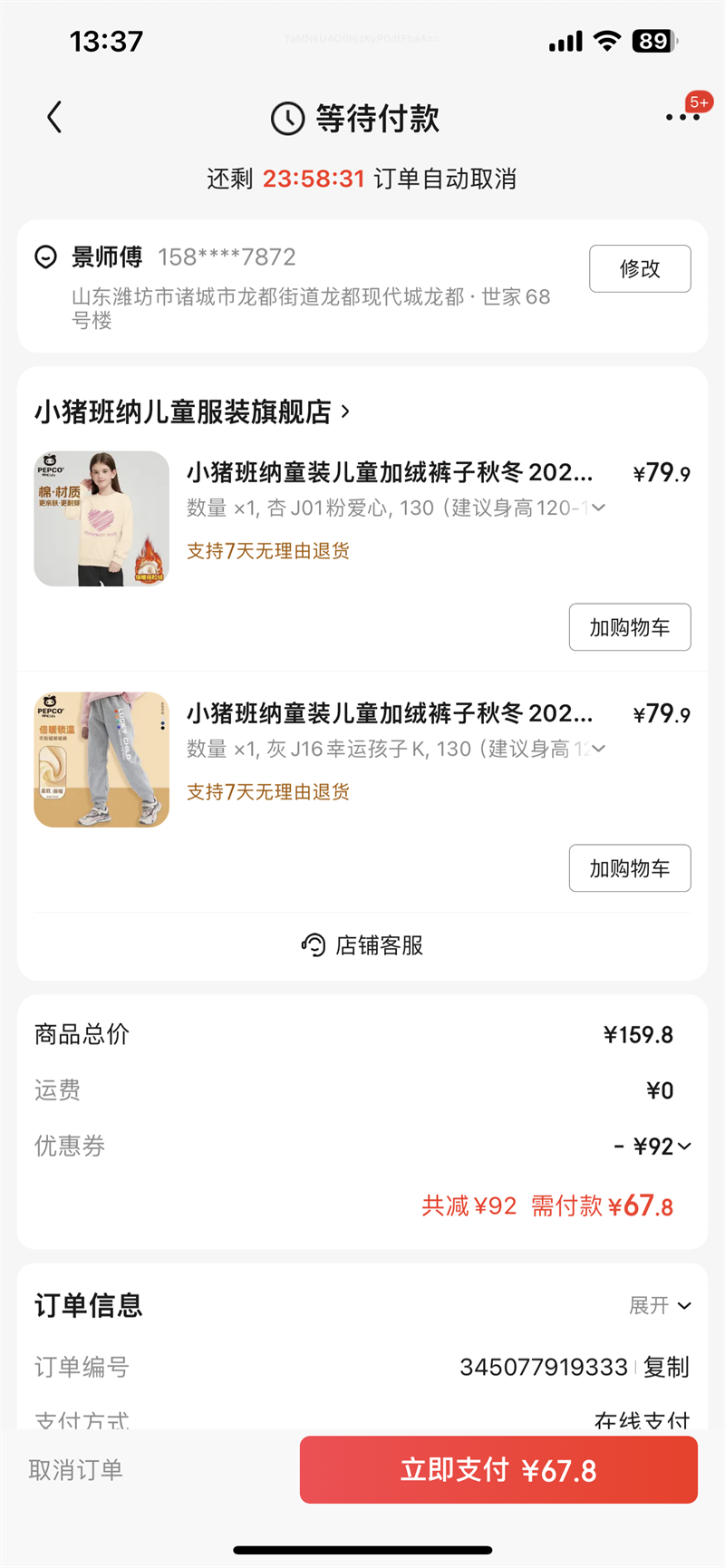Viewport: 725px width, 1568px height.
Task: Contact 店铺客服 customer service
Action: [x=362, y=945]
